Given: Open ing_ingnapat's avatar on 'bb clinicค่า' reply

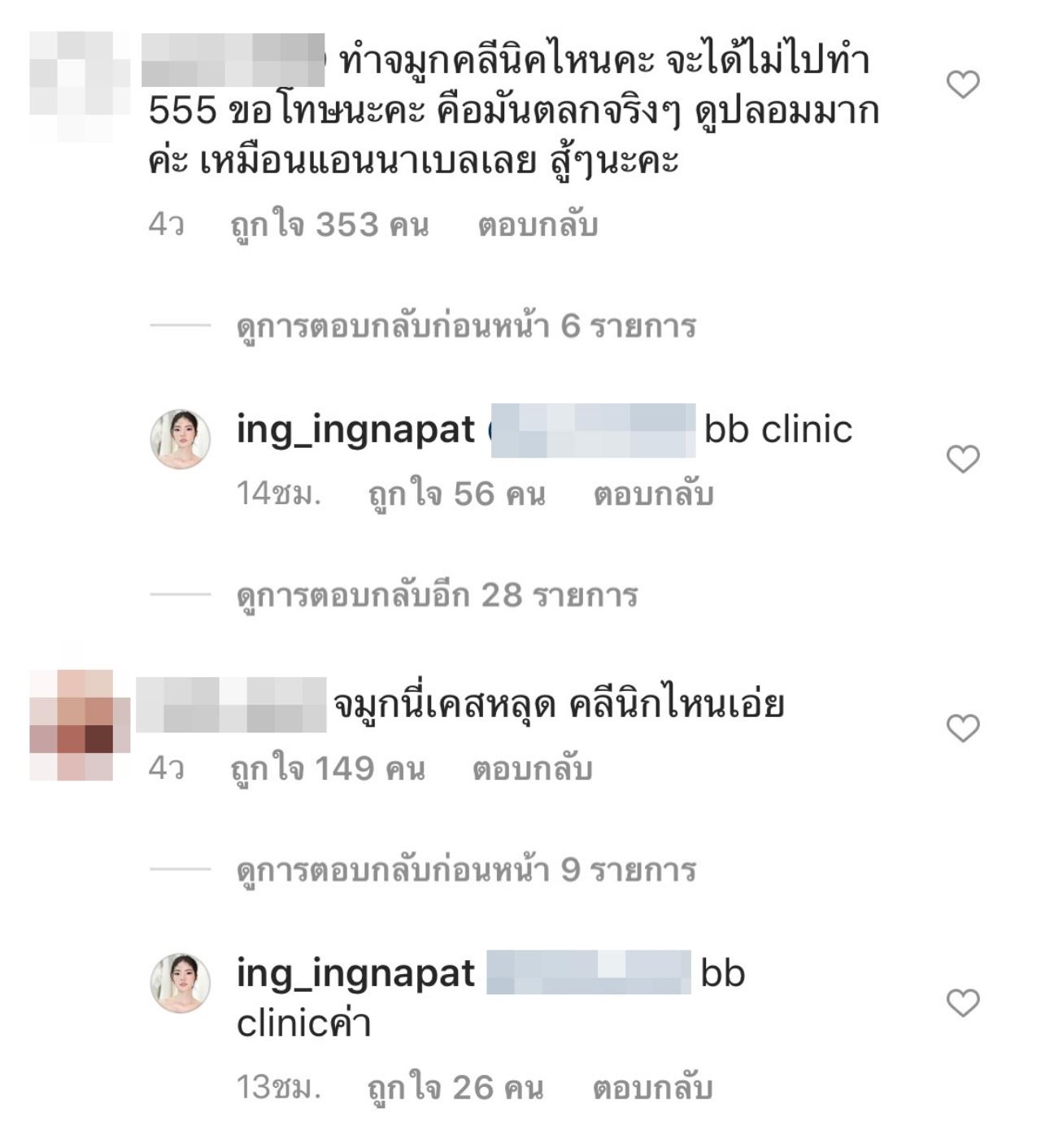Looking at the screenshot, I should [181, 983].
